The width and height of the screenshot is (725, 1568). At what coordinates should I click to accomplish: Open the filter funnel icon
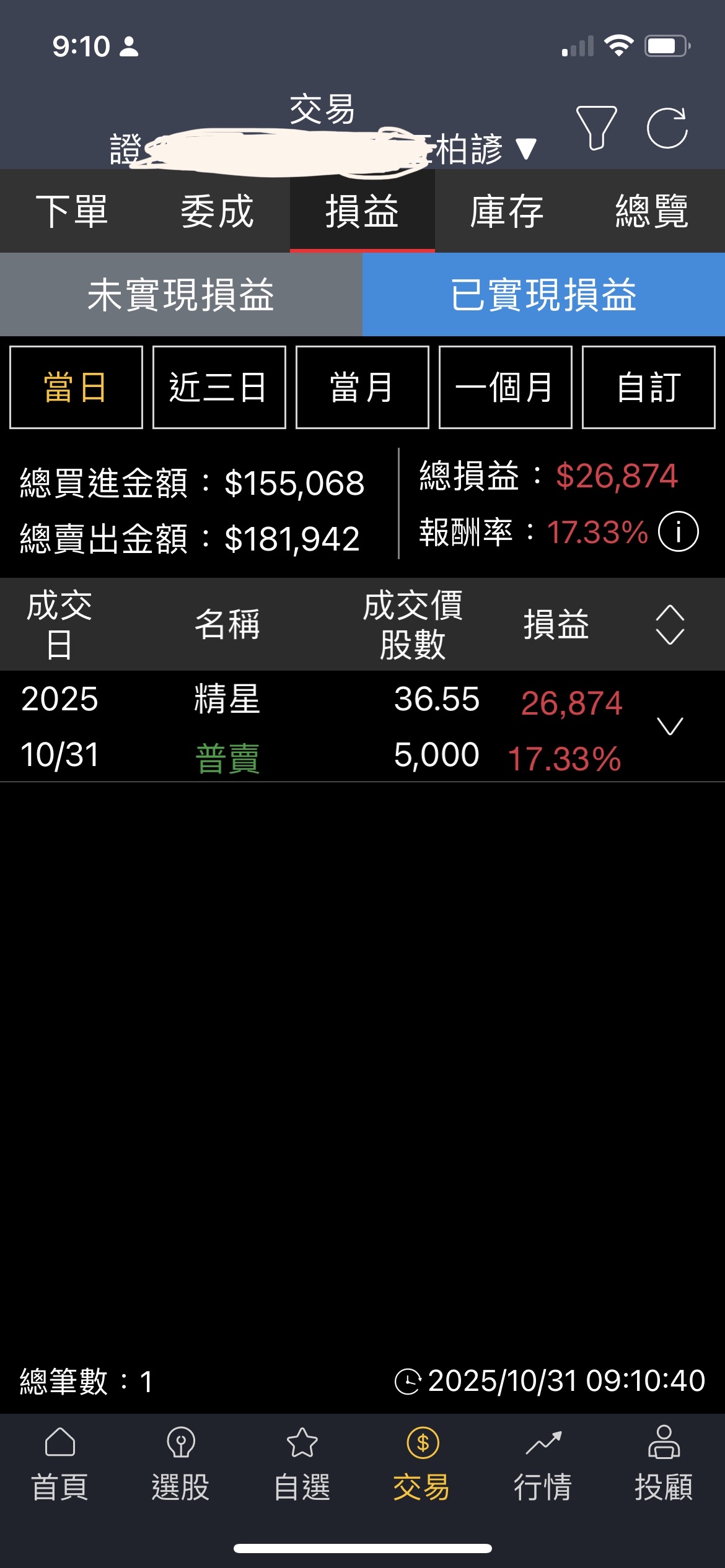coord(596,128)
